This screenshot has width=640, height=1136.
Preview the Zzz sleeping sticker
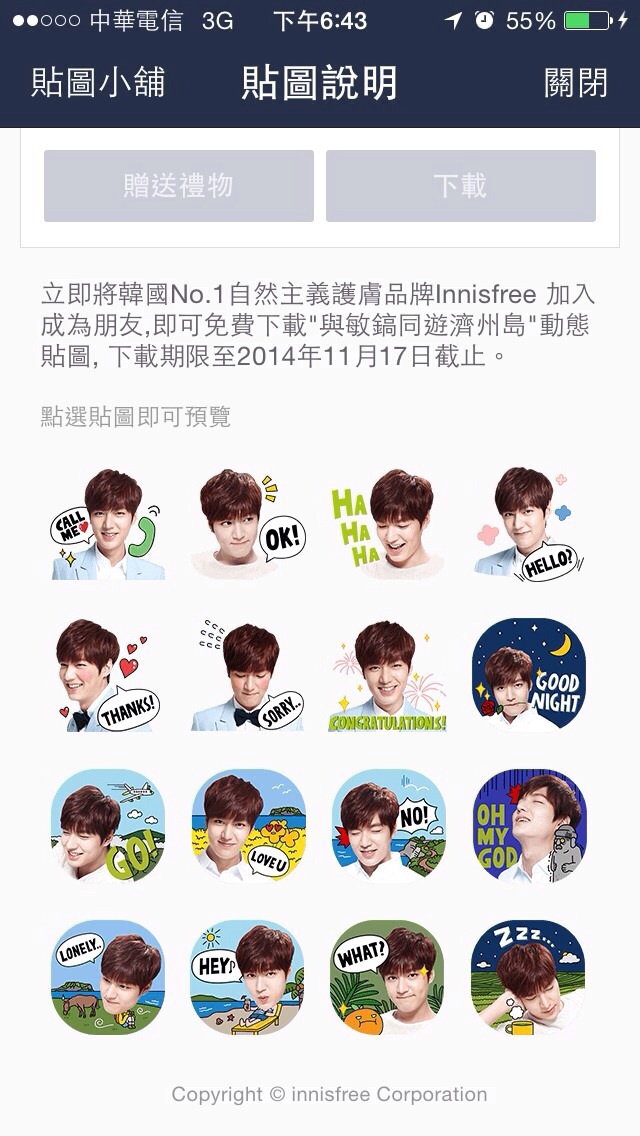[x=528, y=977]
